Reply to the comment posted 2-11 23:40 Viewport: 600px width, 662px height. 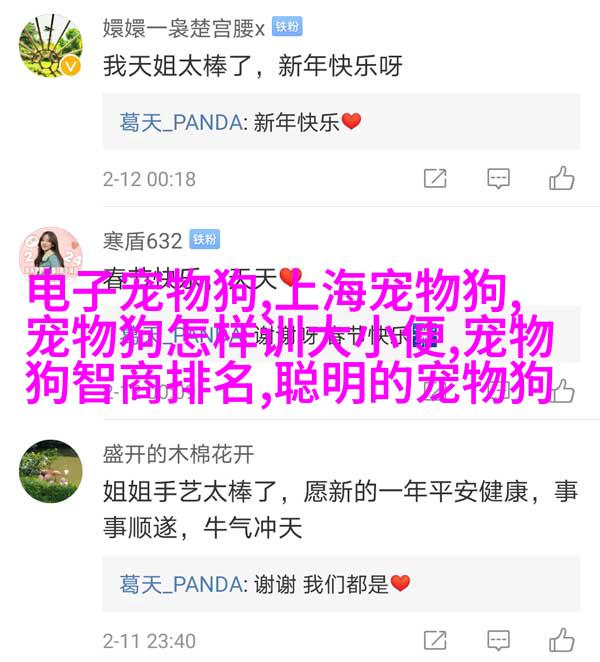pos(499,640)
